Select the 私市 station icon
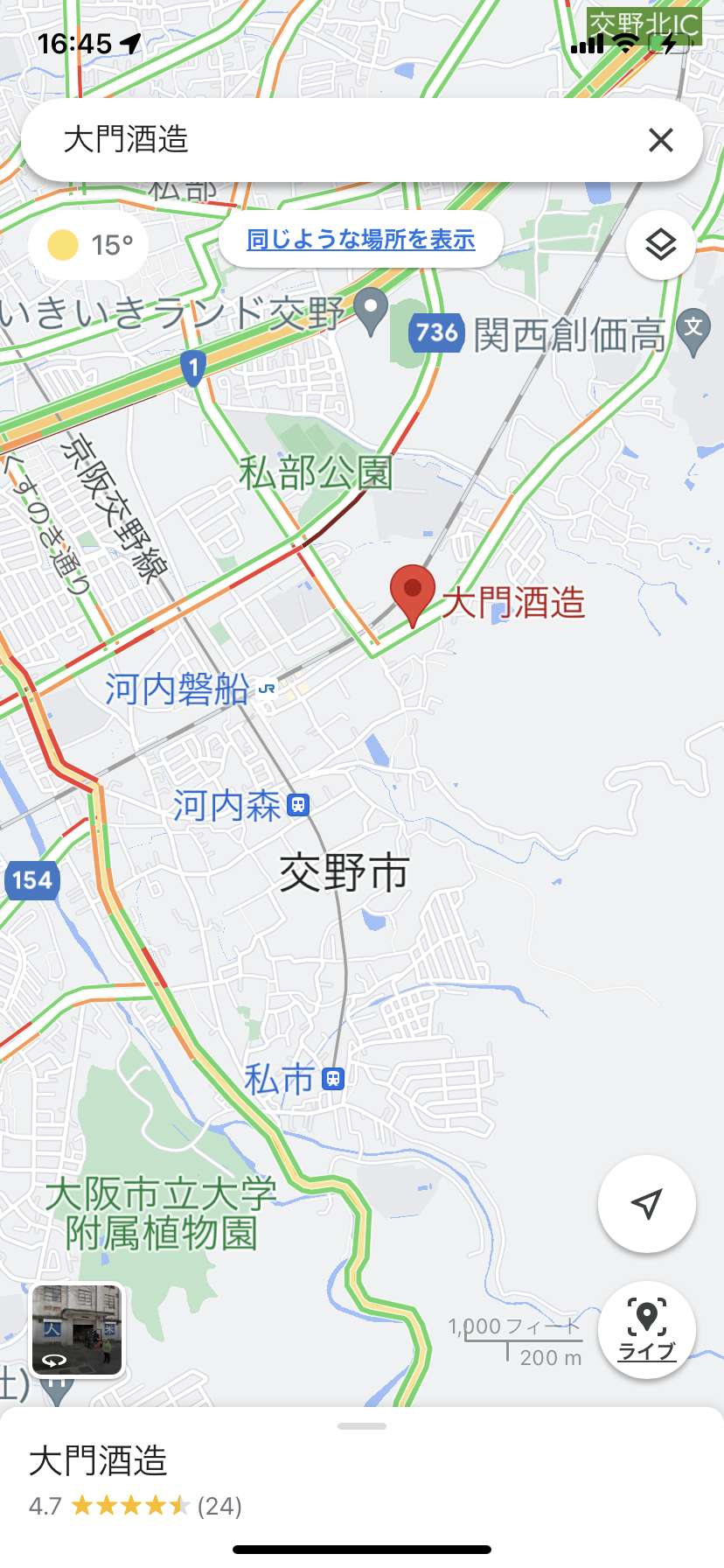Viewport: 724px width, 1568px height. point(332,1078)
